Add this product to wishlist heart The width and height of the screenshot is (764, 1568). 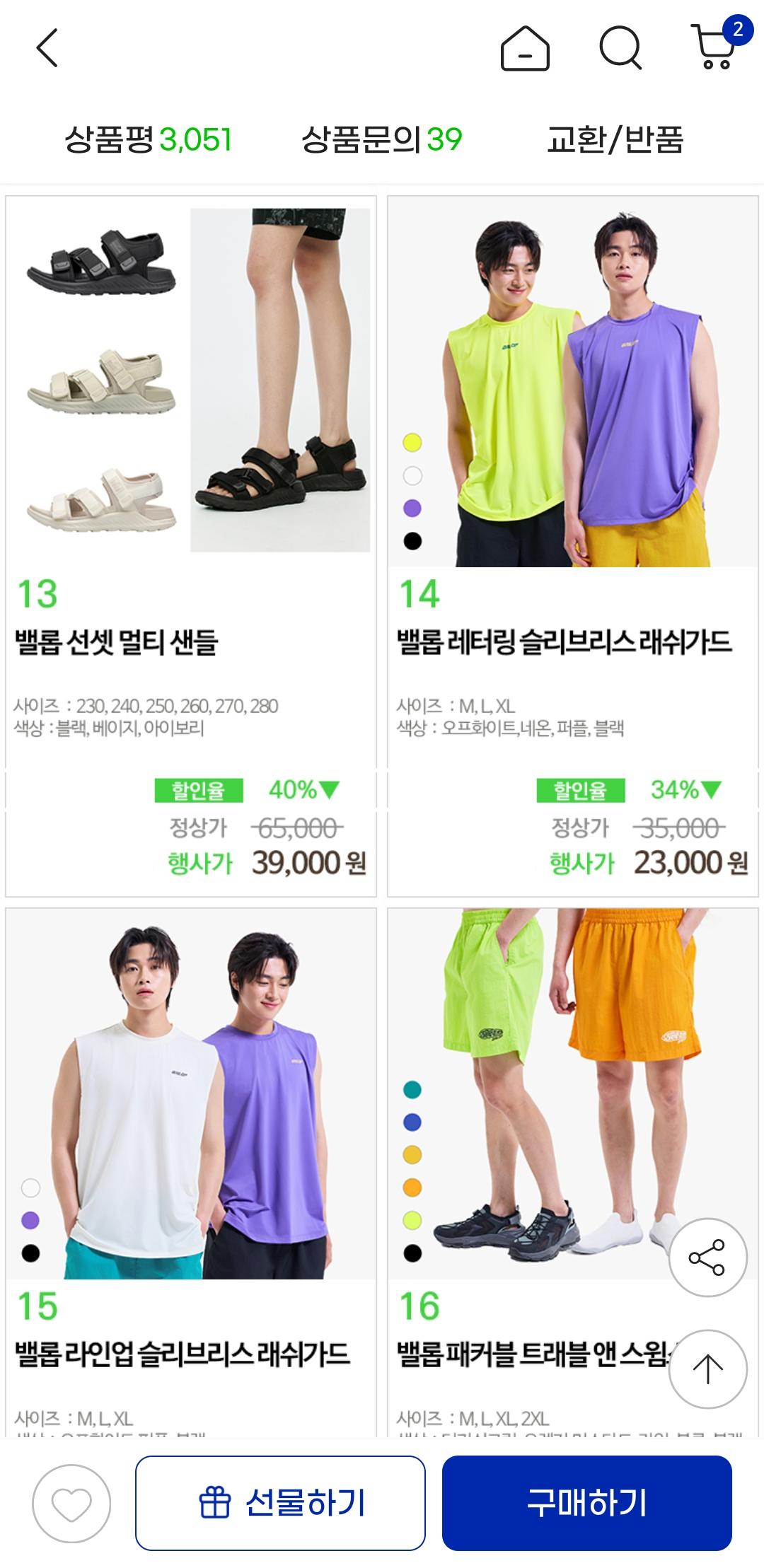(71, 1503)
